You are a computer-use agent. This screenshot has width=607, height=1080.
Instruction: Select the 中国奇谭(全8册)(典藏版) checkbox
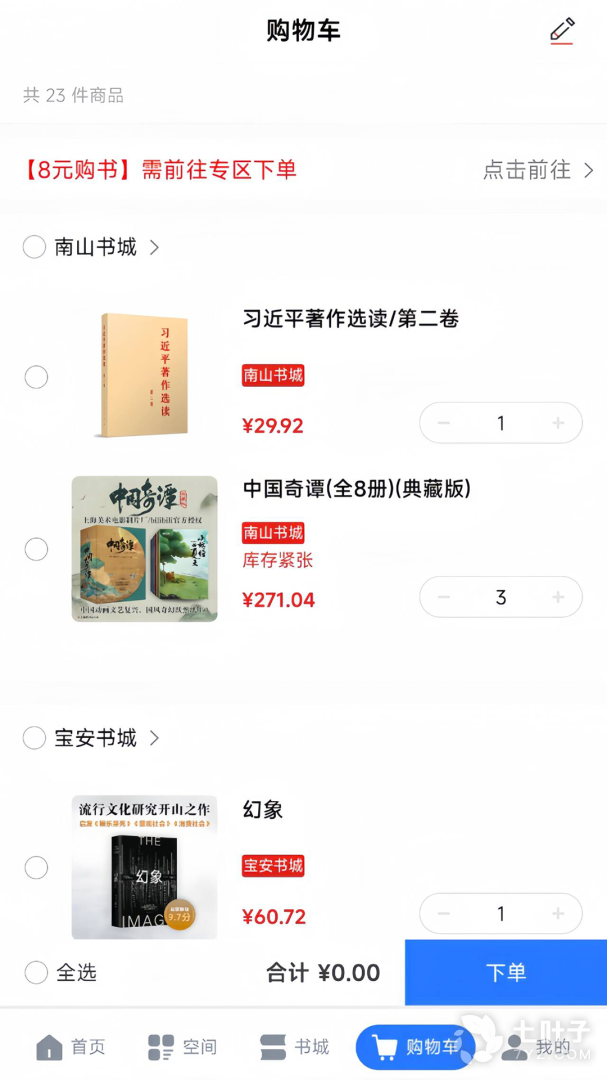[36, 549]
